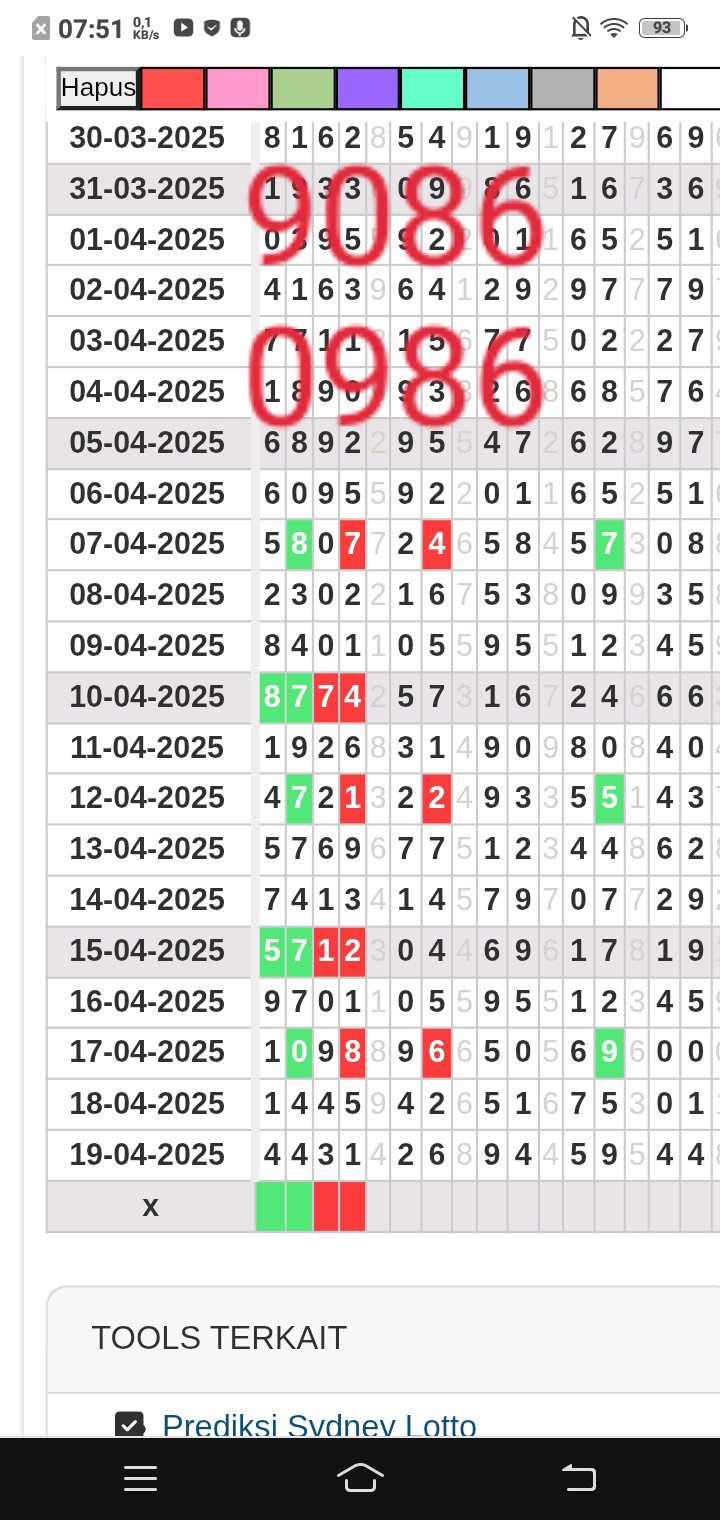Open the Prediksi Sydney Lotto link
This screenshot has height=1520, width=720.
click(x=319, y=1425)
